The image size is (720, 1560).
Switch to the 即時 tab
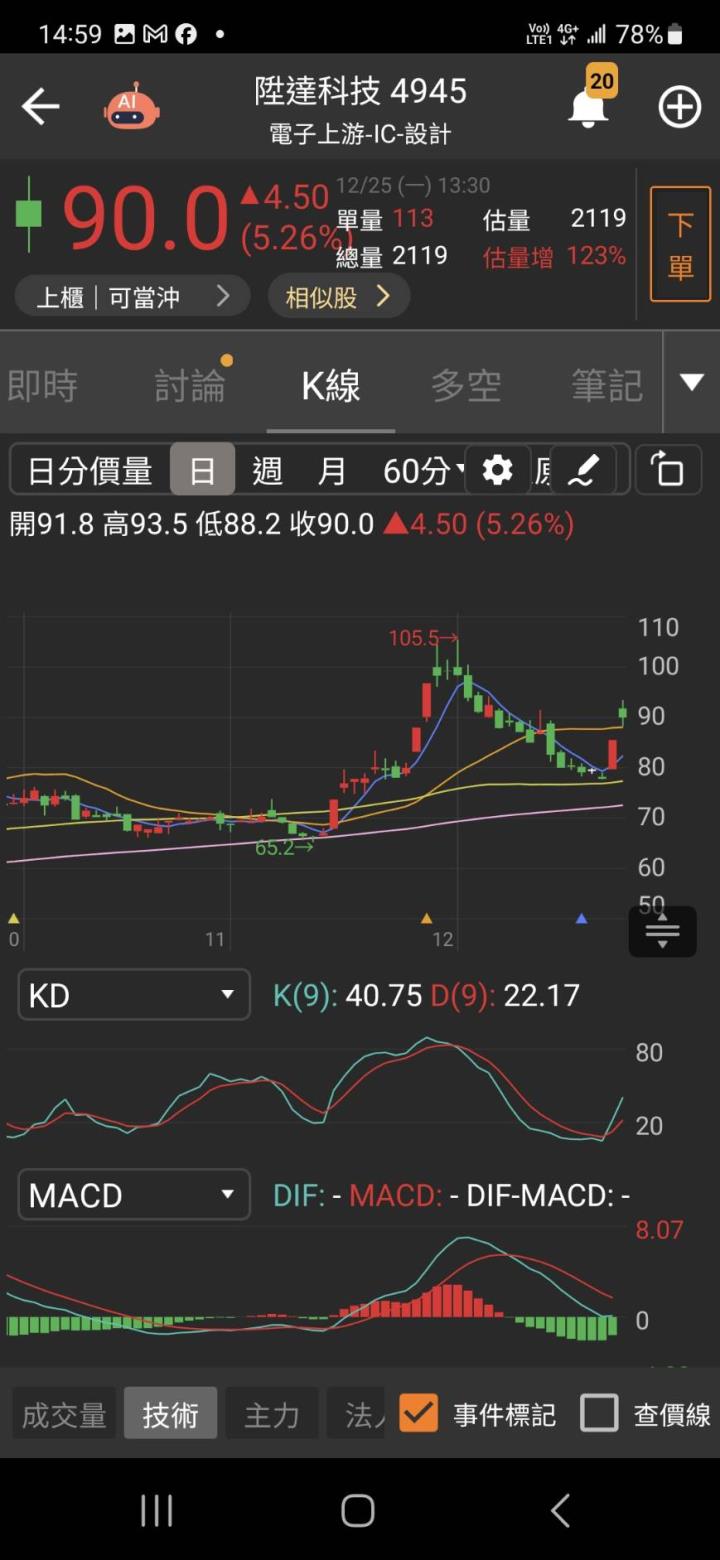coord(42,386)
